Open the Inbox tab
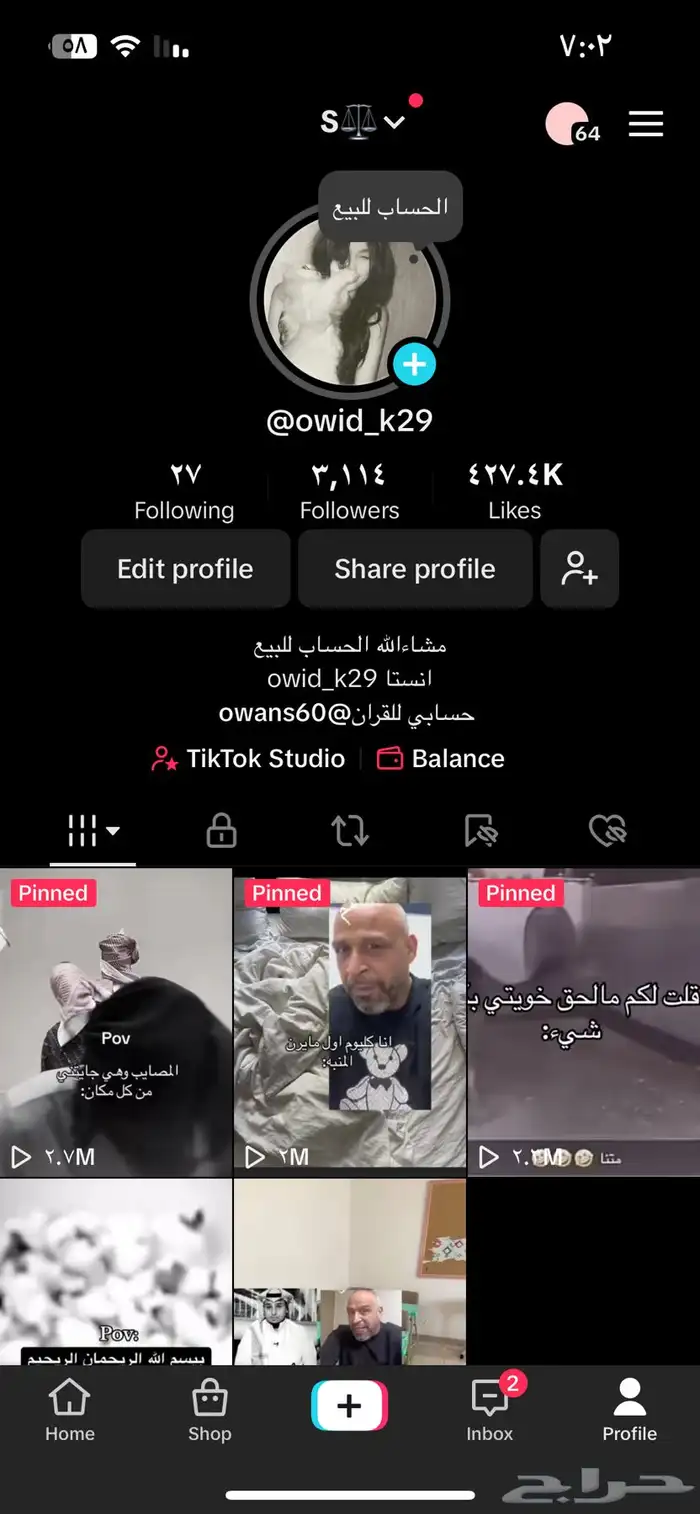700x1514 pixels. [x=489, y=1410]
